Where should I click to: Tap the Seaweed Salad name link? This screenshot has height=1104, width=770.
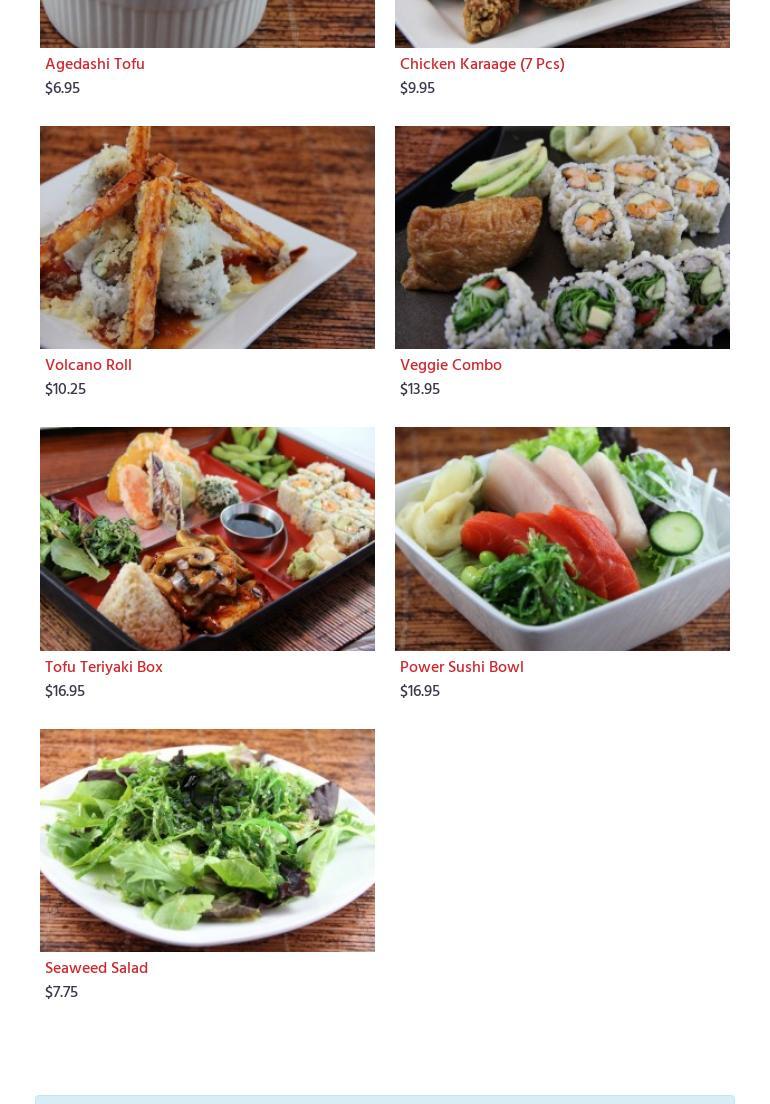[96, 969]
